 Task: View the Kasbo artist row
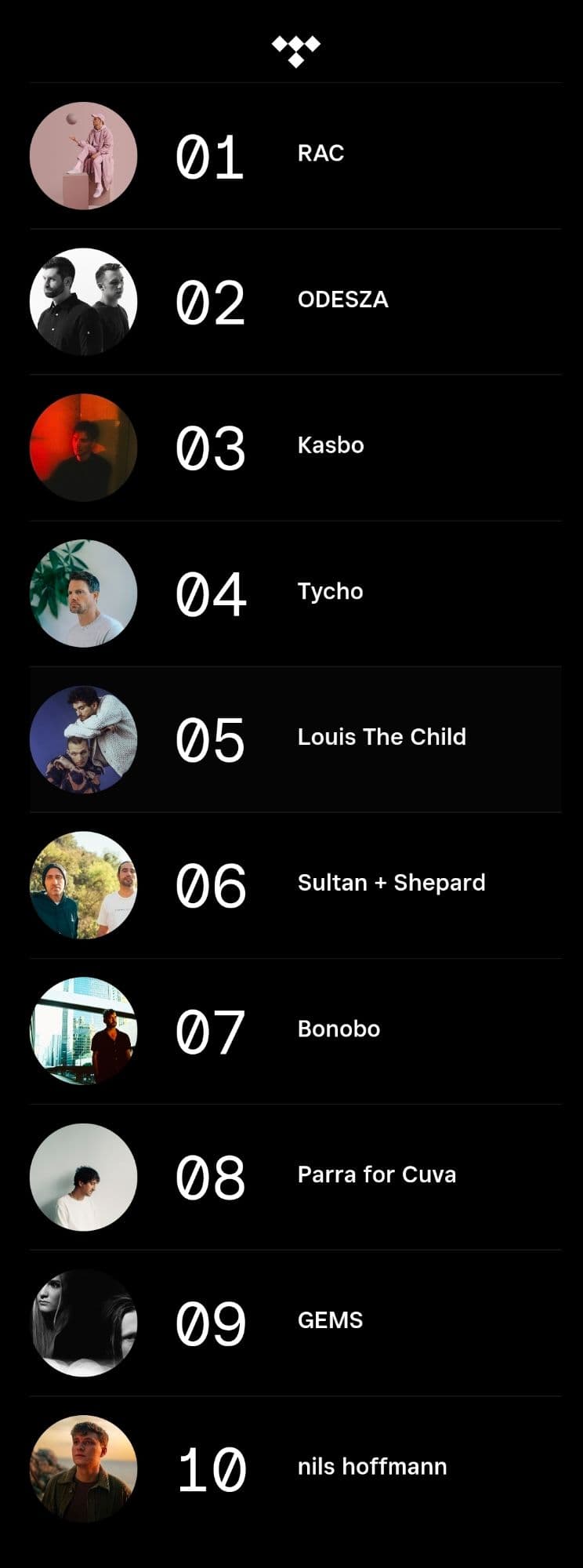click(x=330, y=445)
